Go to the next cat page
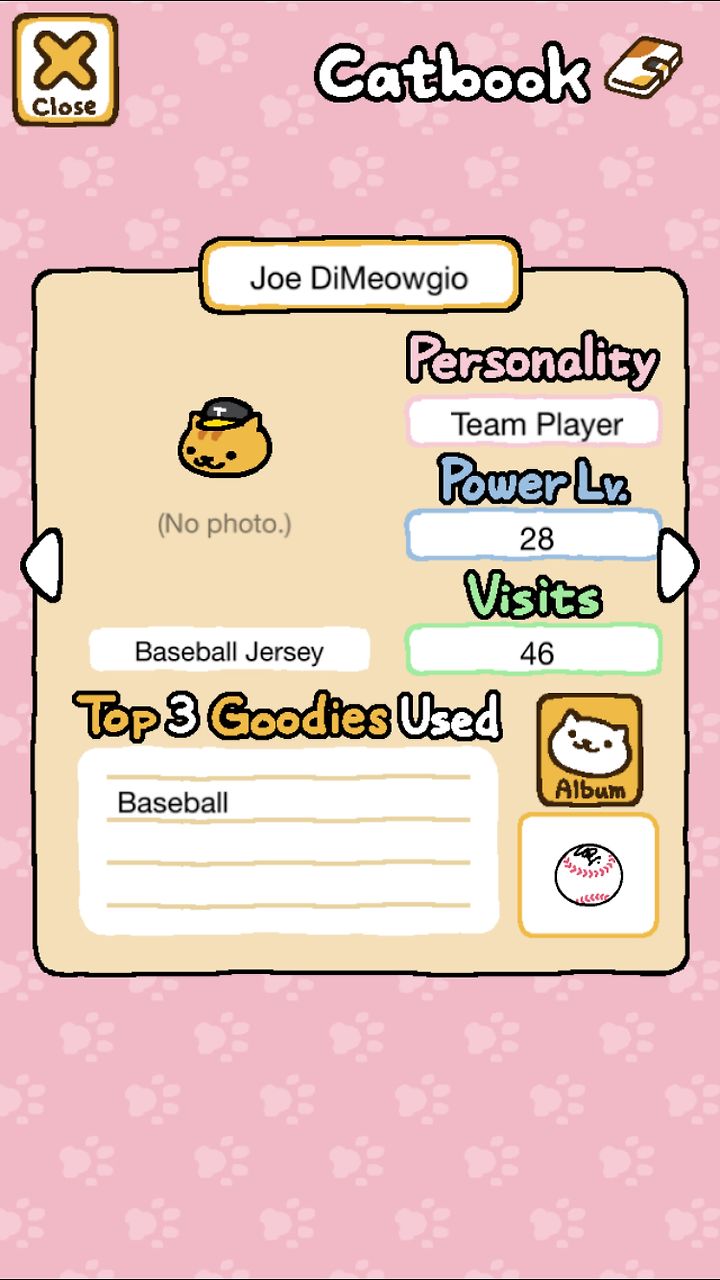 coord(677,565)
